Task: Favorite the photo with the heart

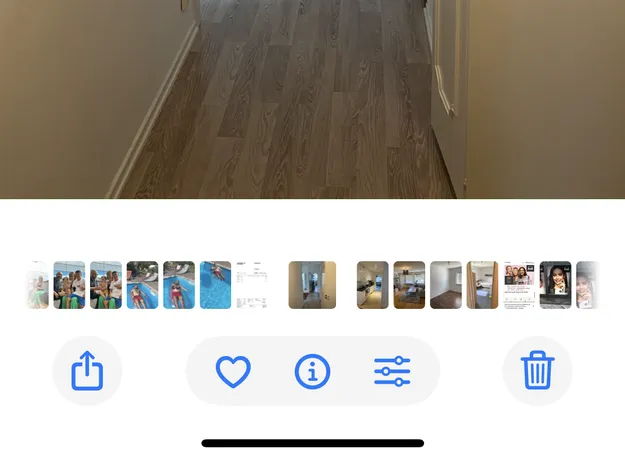Action: 233,372
